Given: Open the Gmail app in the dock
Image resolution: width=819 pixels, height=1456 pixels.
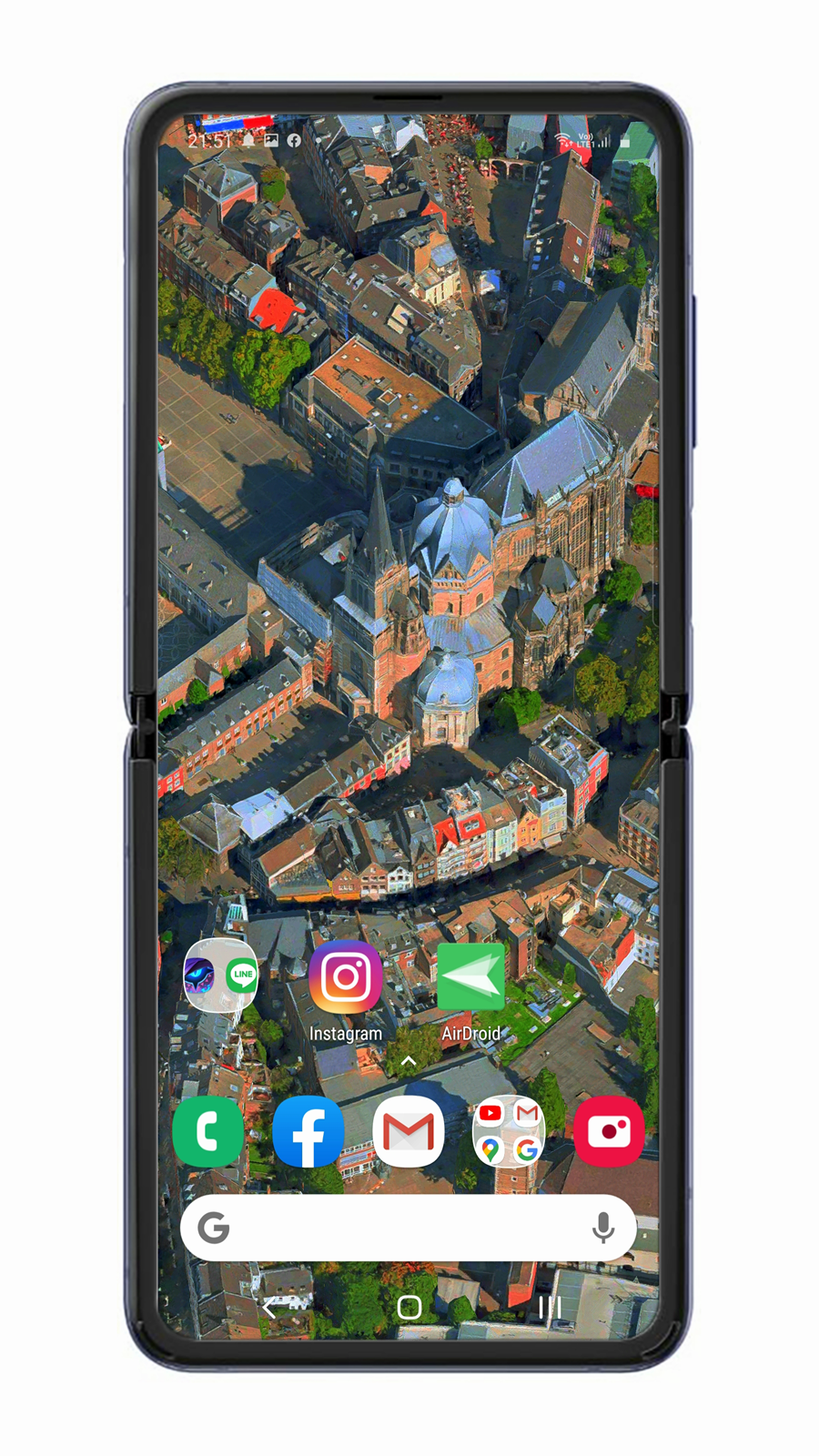Looking at the screenshot, I should point(409,1132).
